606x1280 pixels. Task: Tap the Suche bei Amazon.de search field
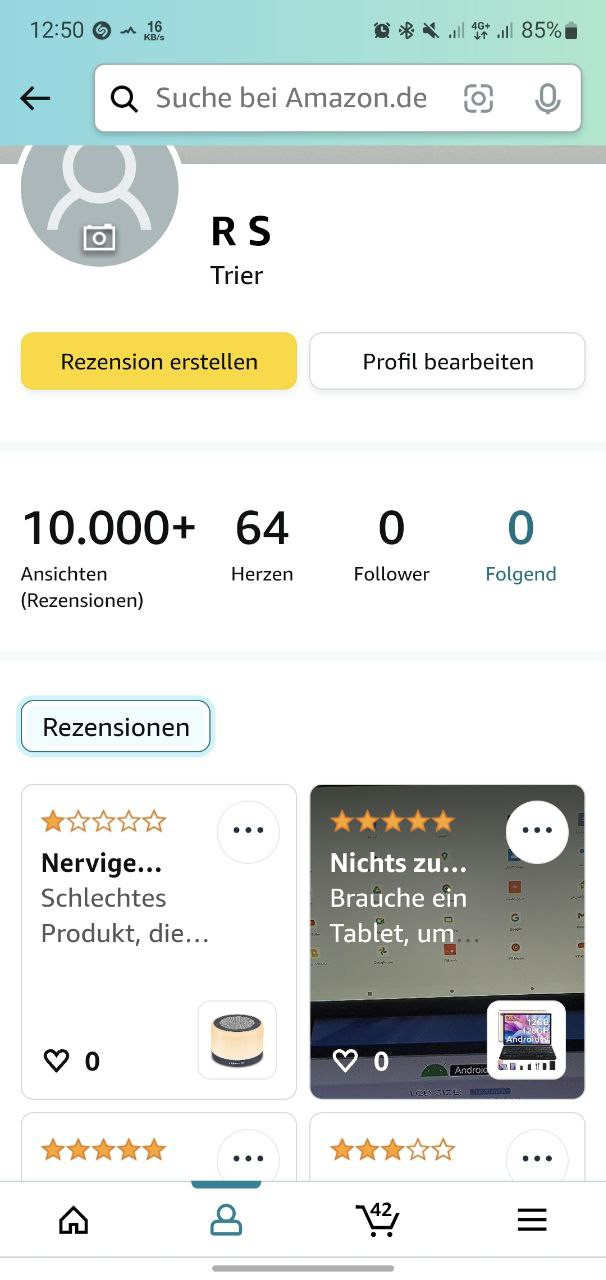290,98
